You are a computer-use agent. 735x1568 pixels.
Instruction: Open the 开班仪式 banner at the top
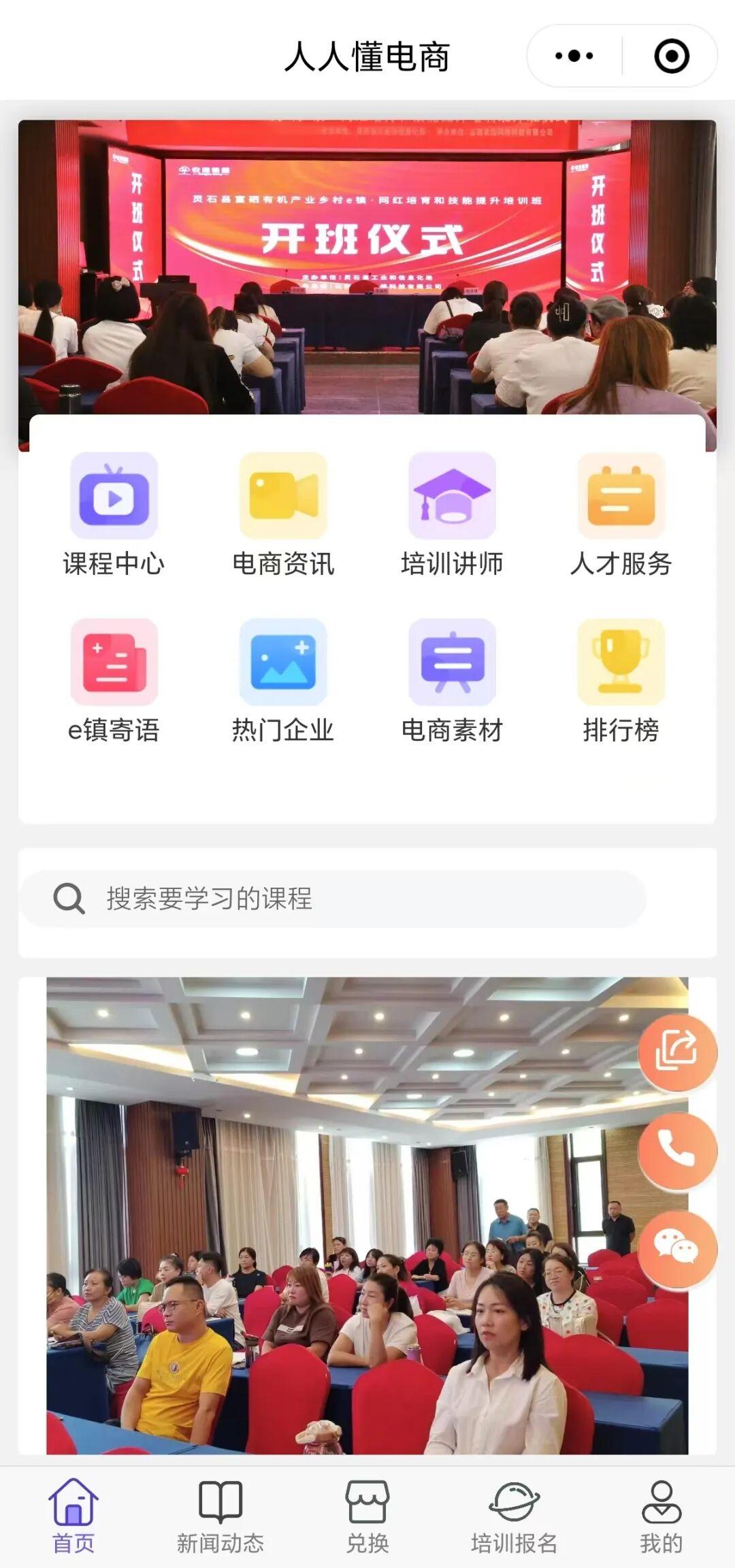[x=367, y=265]
